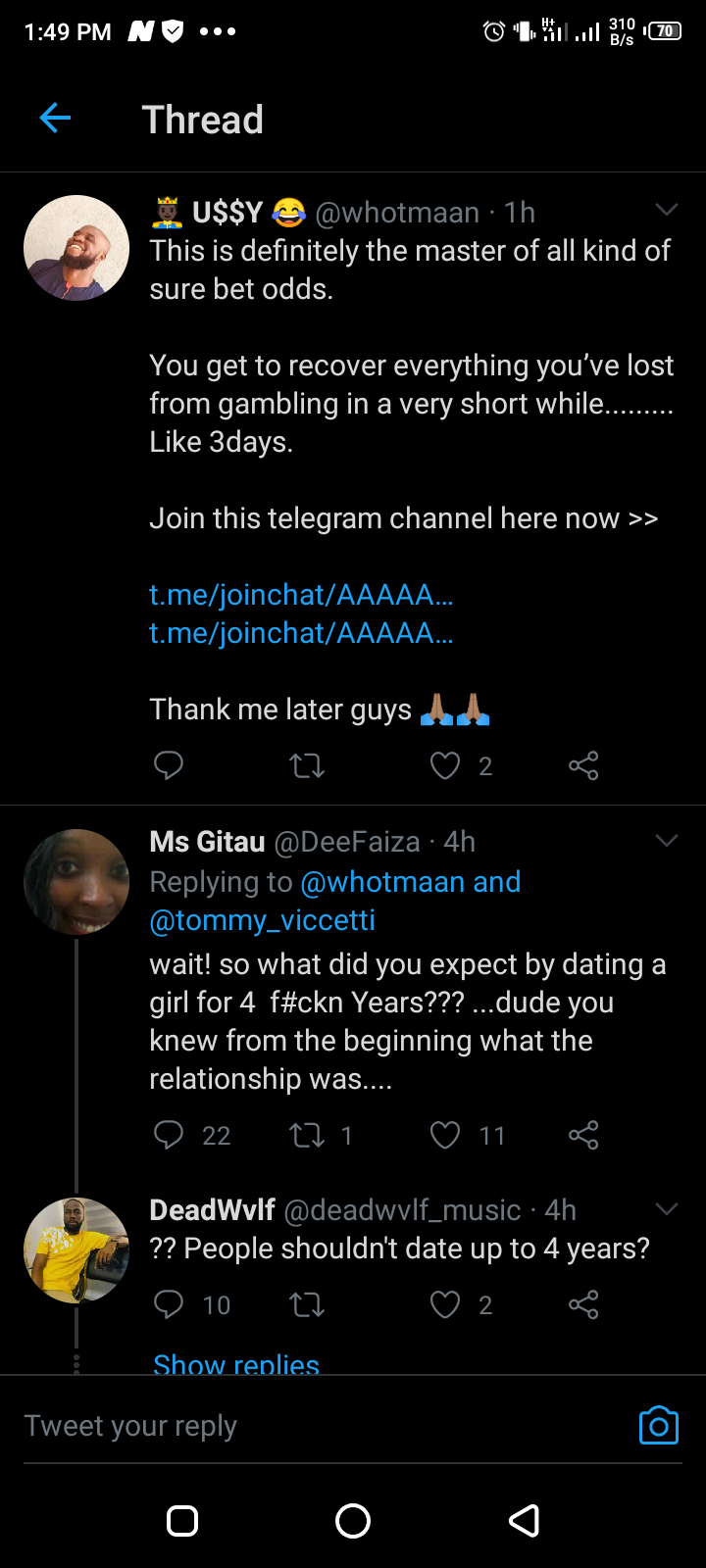Open the camera icon in reply bar
Image resolution: width=706 pixels, height=1568 pixels.
658,1426
